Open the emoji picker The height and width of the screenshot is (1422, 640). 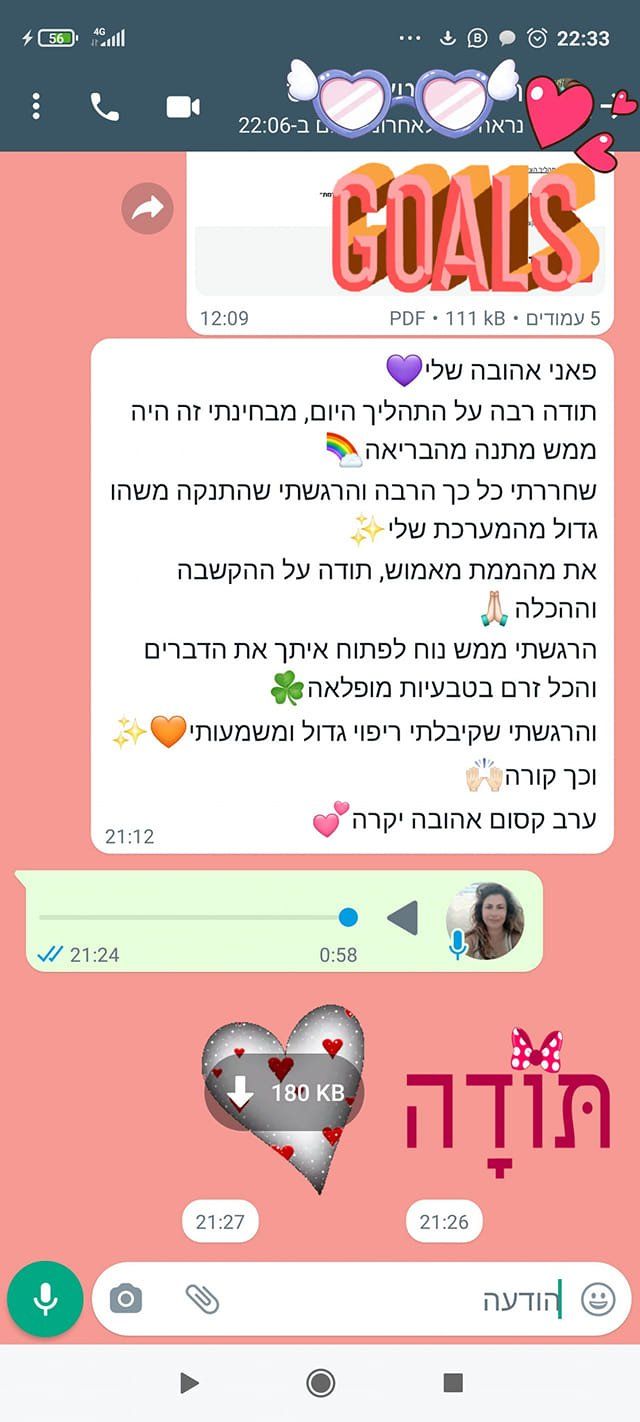pyautogui.click(x=598, y=1299)
